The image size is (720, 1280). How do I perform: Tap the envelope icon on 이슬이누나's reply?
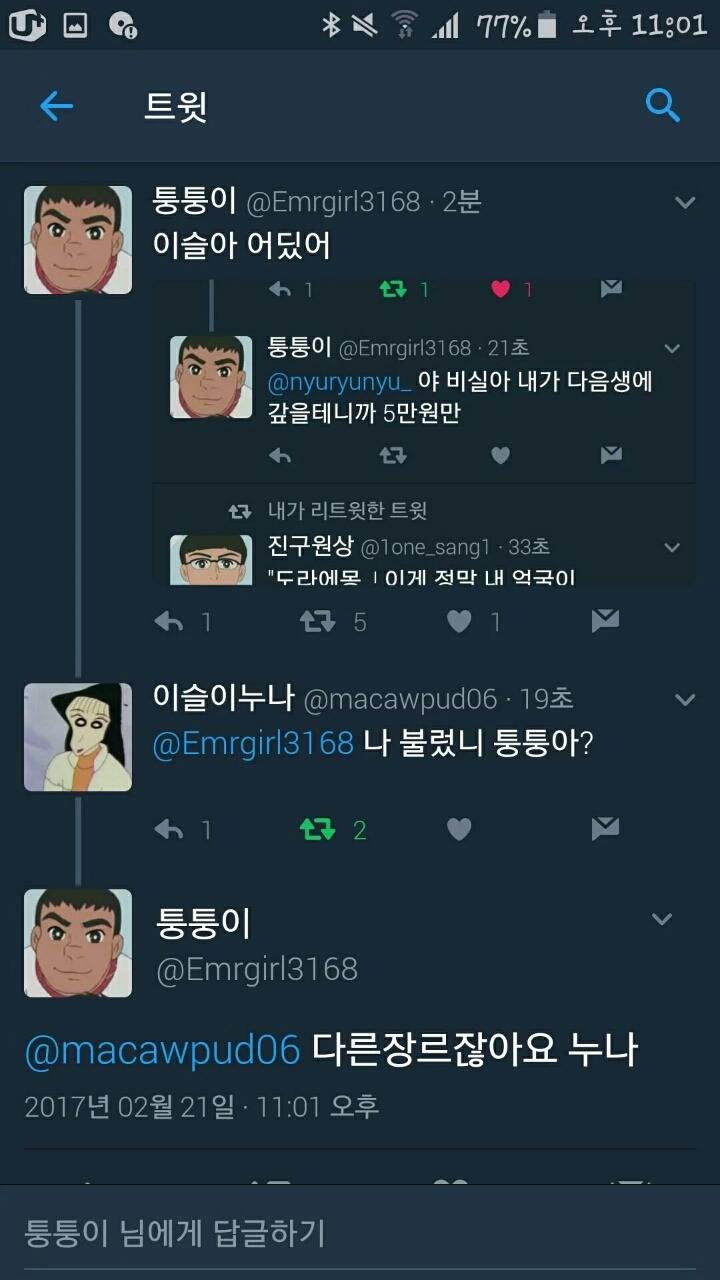click(x=604, y=828)
